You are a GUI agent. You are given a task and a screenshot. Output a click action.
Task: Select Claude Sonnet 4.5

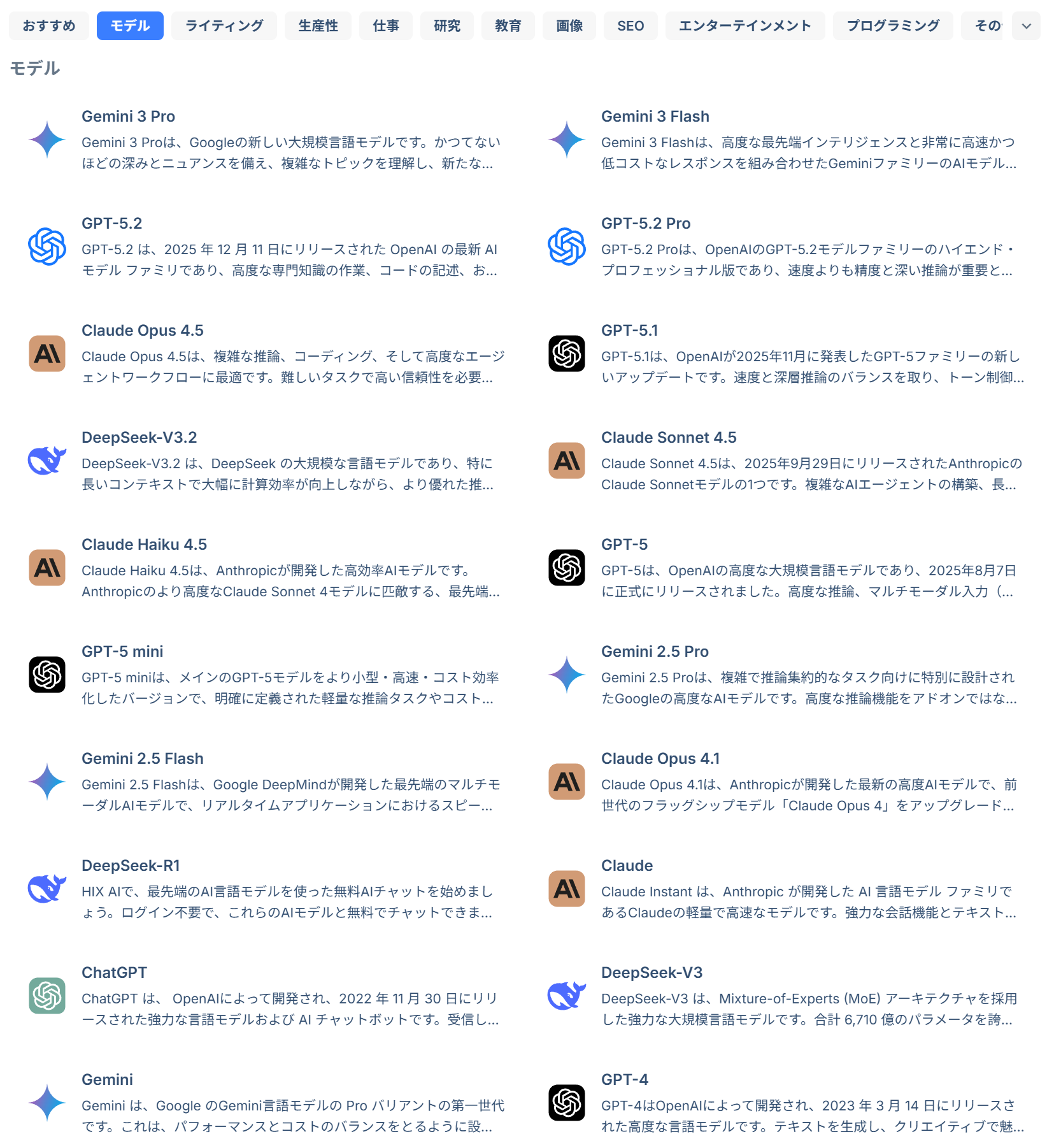pyautogui.click(x=668, y=438)
